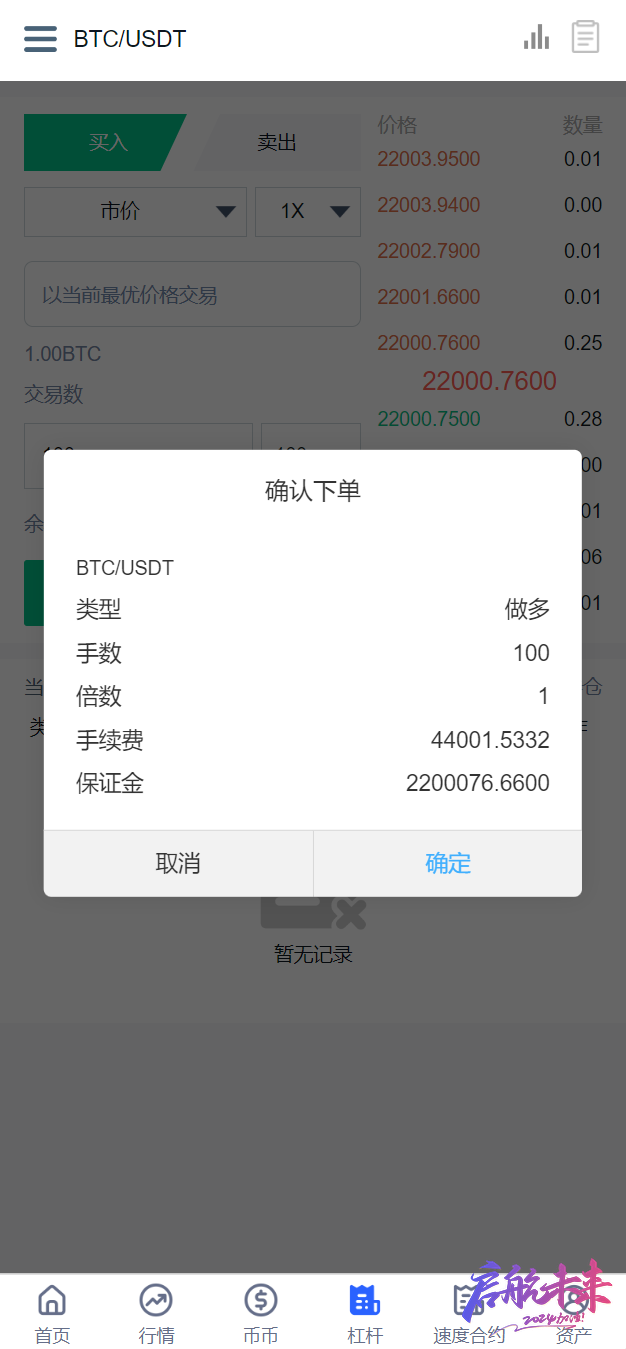
Task: Go to the 速度合约 tab
Action: pos(469,1314)
